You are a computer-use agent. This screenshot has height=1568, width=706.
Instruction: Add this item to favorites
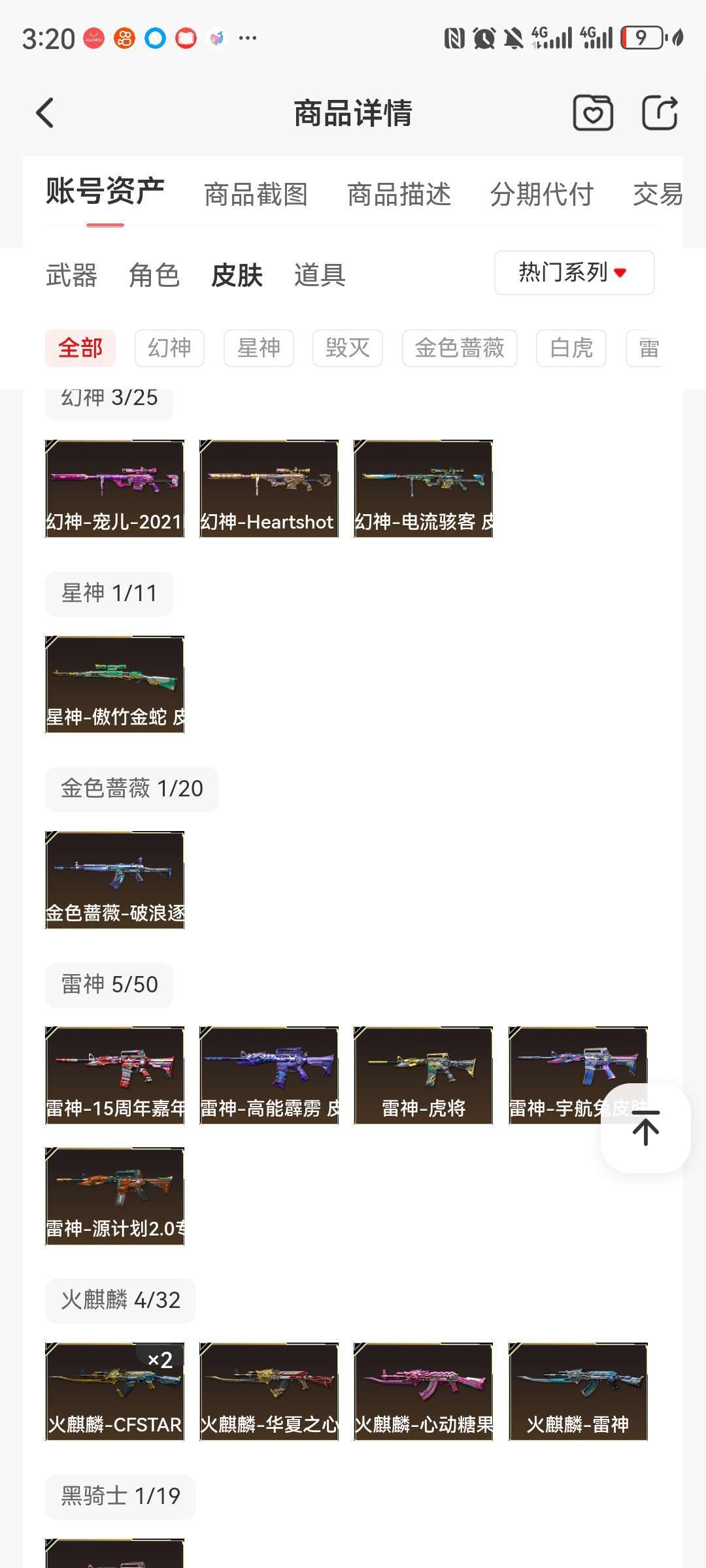tap(592, 113)
